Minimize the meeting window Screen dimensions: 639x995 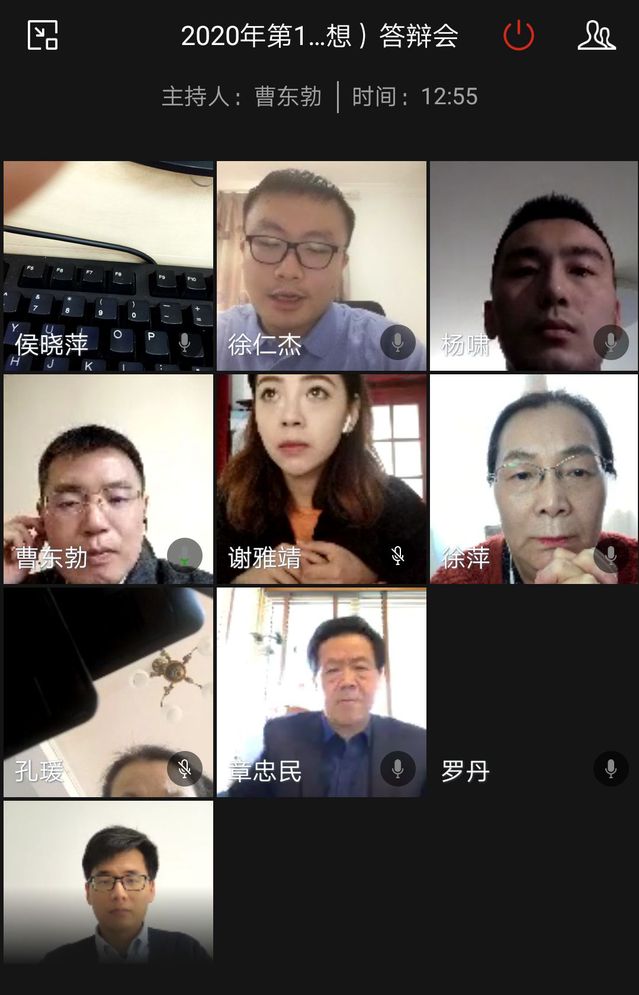42,35
